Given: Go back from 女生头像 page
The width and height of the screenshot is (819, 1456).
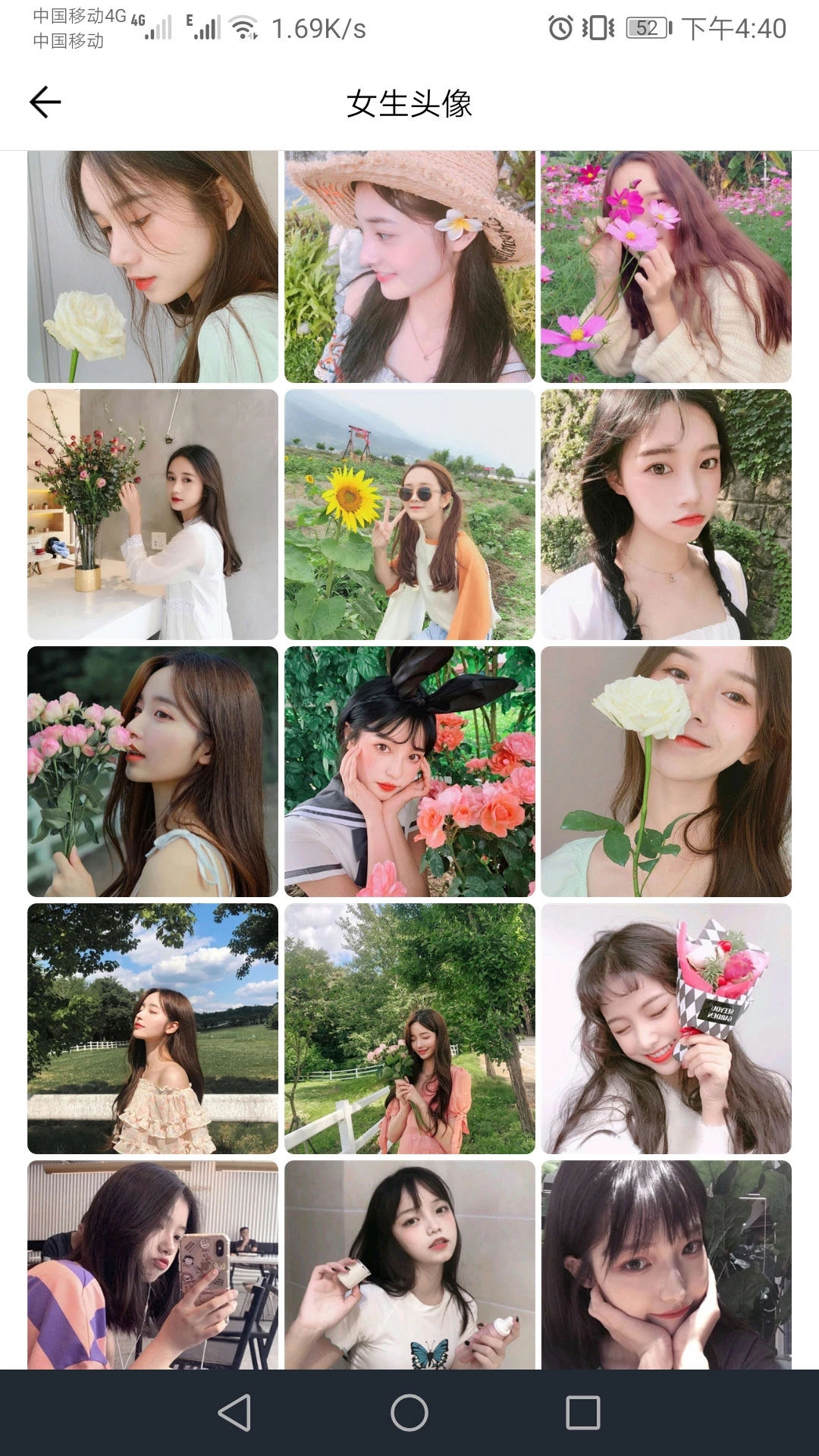Looking at the screenshot, I should pyautogui.click(x=45, y=102).
